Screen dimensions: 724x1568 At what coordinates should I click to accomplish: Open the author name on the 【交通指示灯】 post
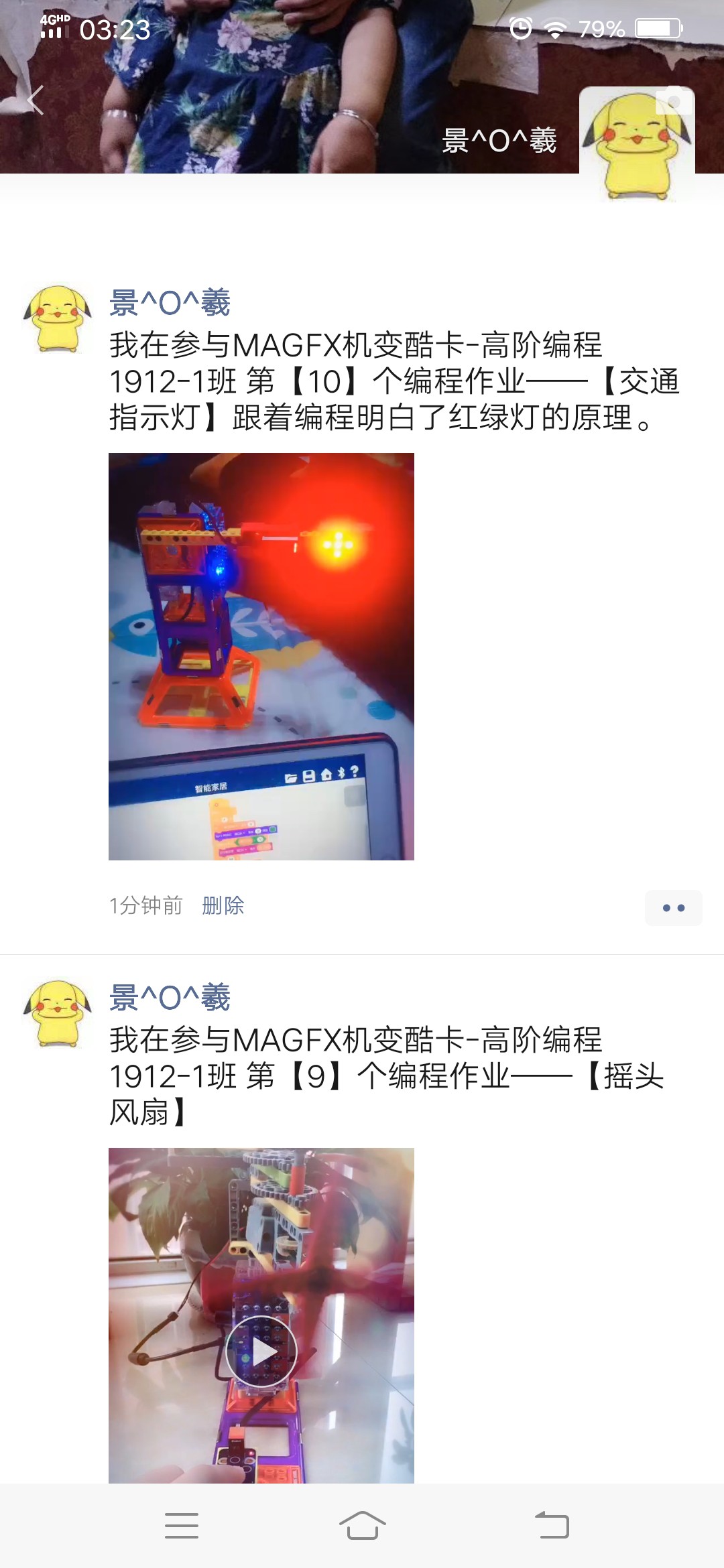[170, 303]
